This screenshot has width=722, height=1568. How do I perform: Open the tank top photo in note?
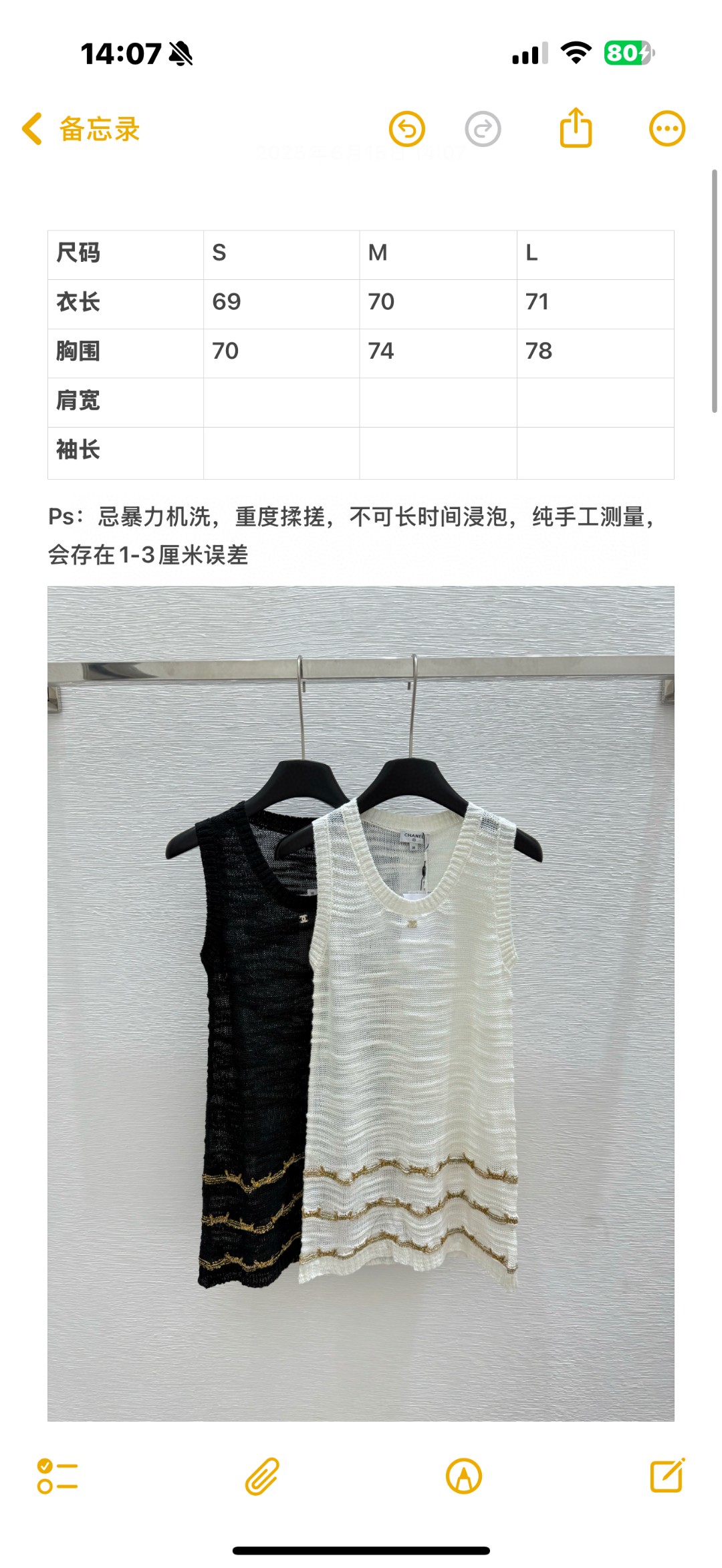pos(361,1002)
